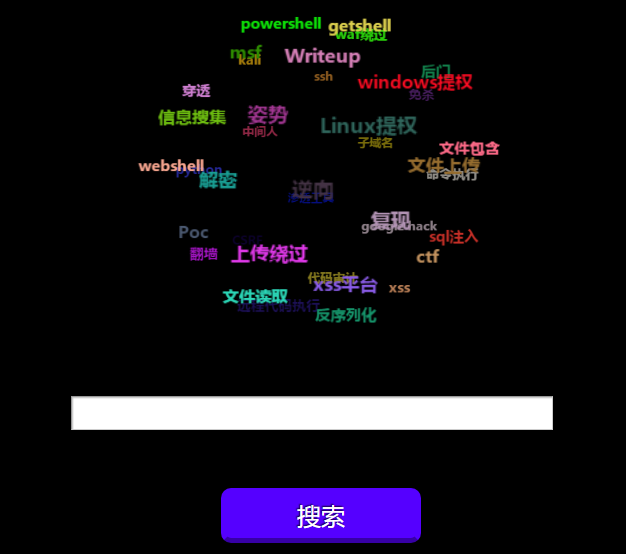Image resolution: width=626 pixels, height=554 pixels.
Task: Tap the powershell tag
Action: (x=280, y=24)
